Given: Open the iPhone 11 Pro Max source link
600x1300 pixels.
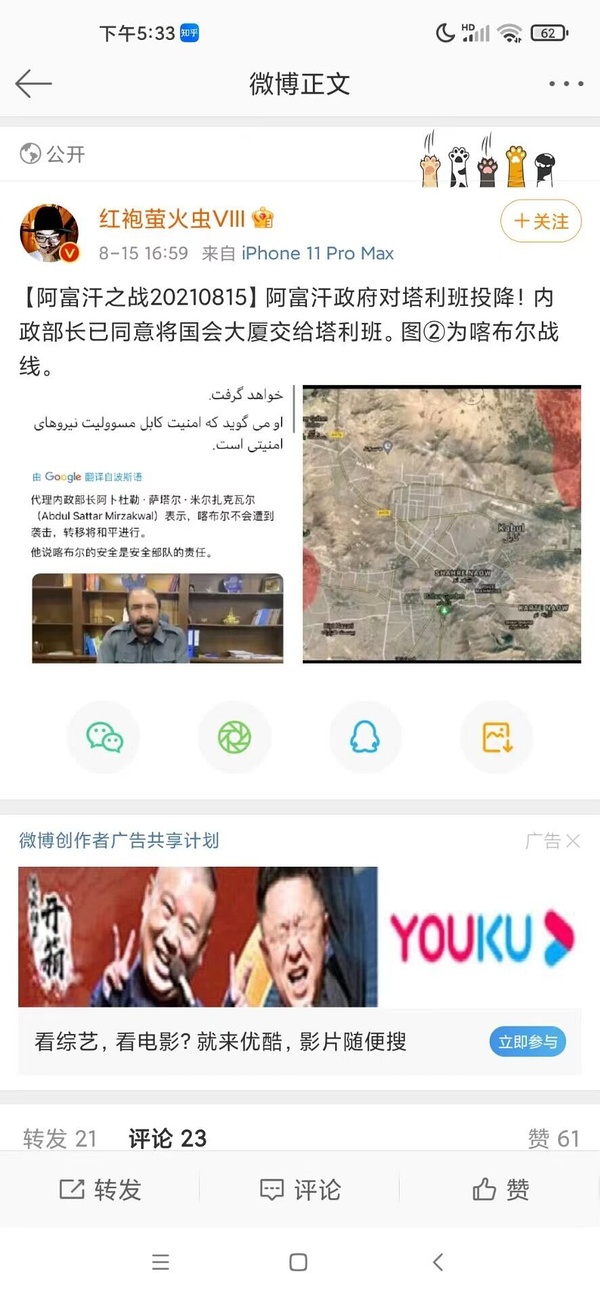Looking at the screenshot, I should (x=317, y=253).
